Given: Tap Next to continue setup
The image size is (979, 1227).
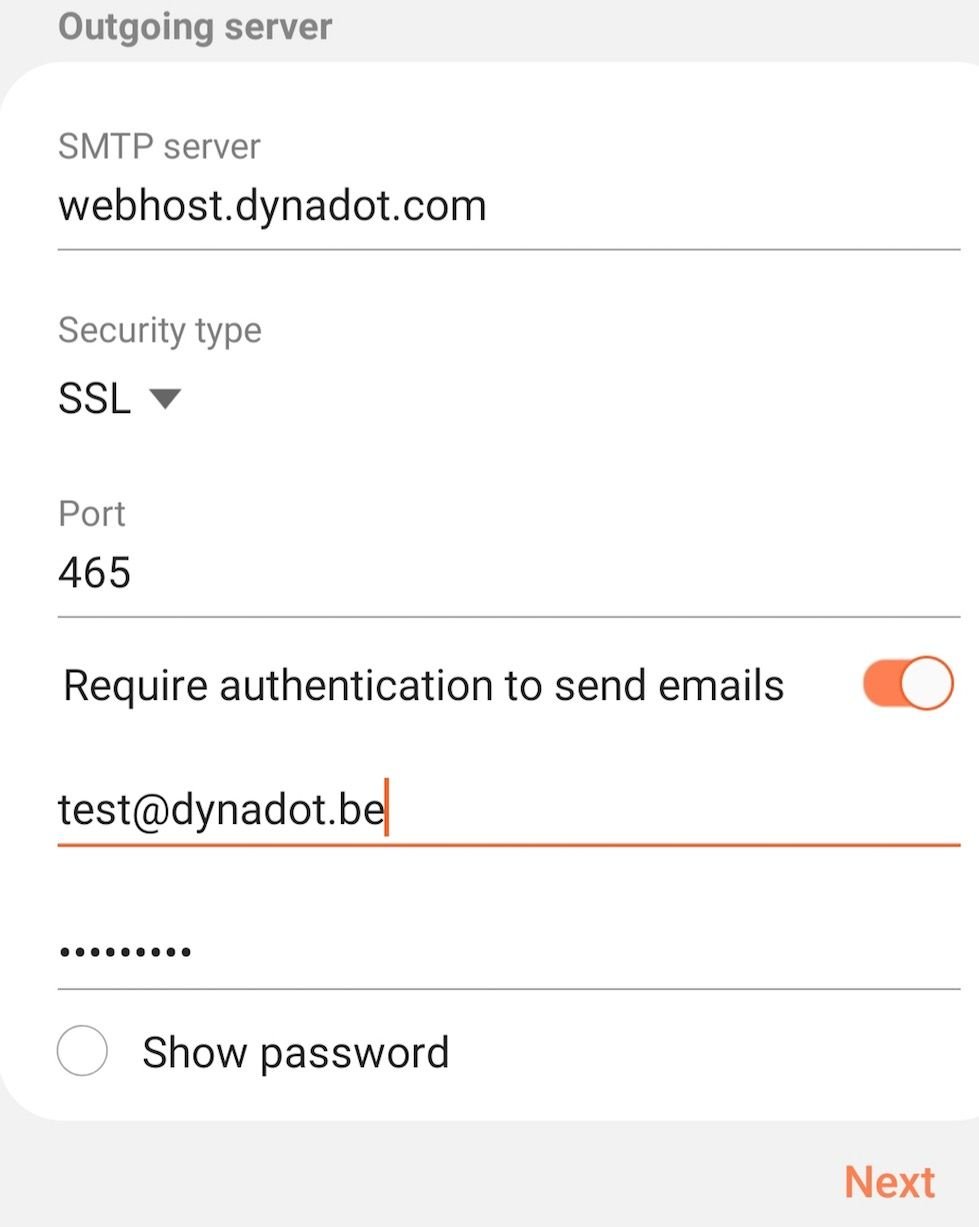Looking at the screenshot, I should coord(889,1182).
